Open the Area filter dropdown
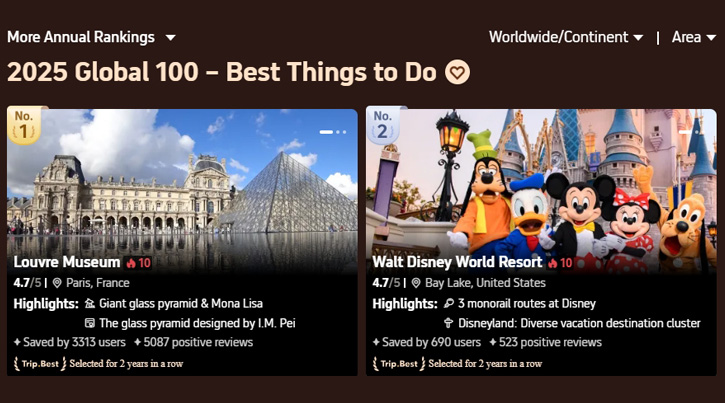 tap(694, 37)
